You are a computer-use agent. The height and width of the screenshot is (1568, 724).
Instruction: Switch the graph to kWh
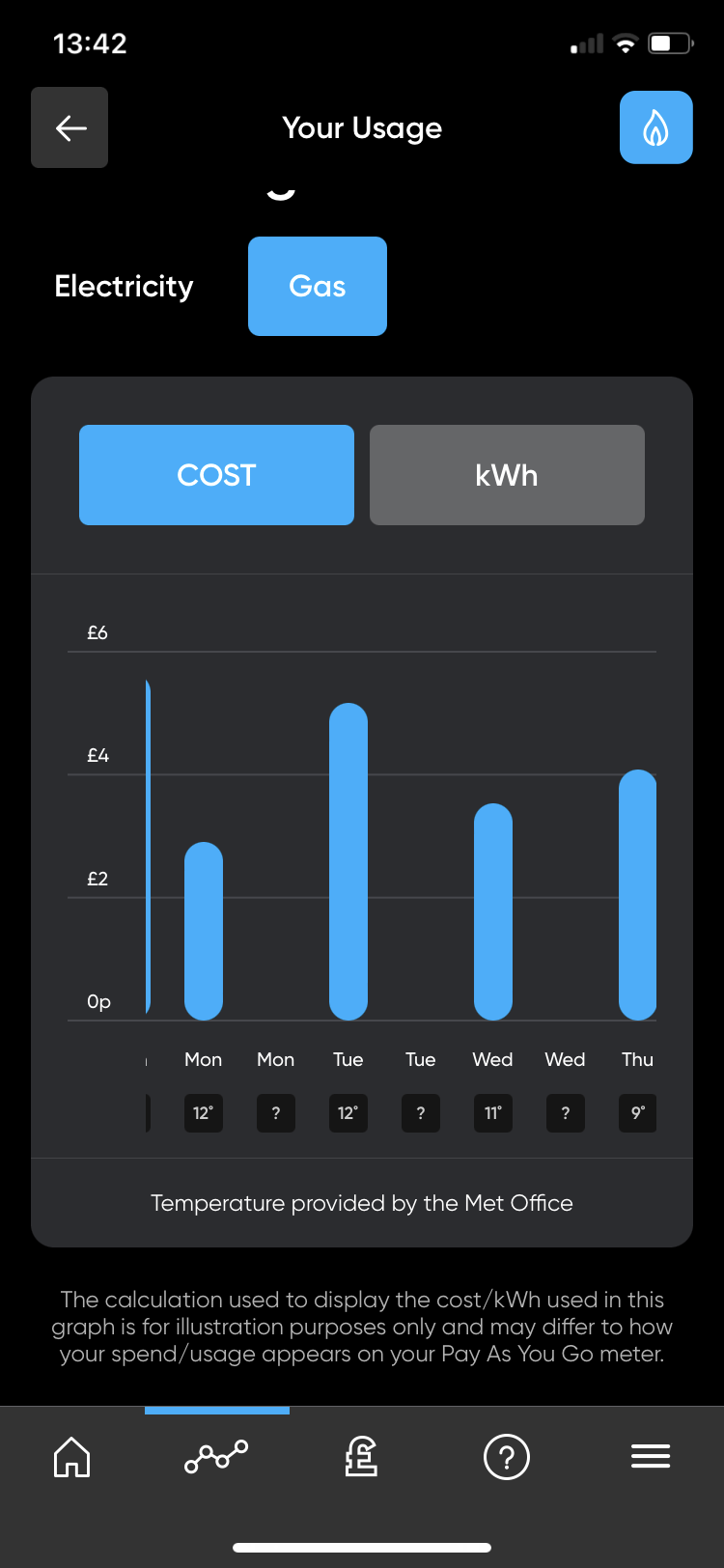[507, 475]
